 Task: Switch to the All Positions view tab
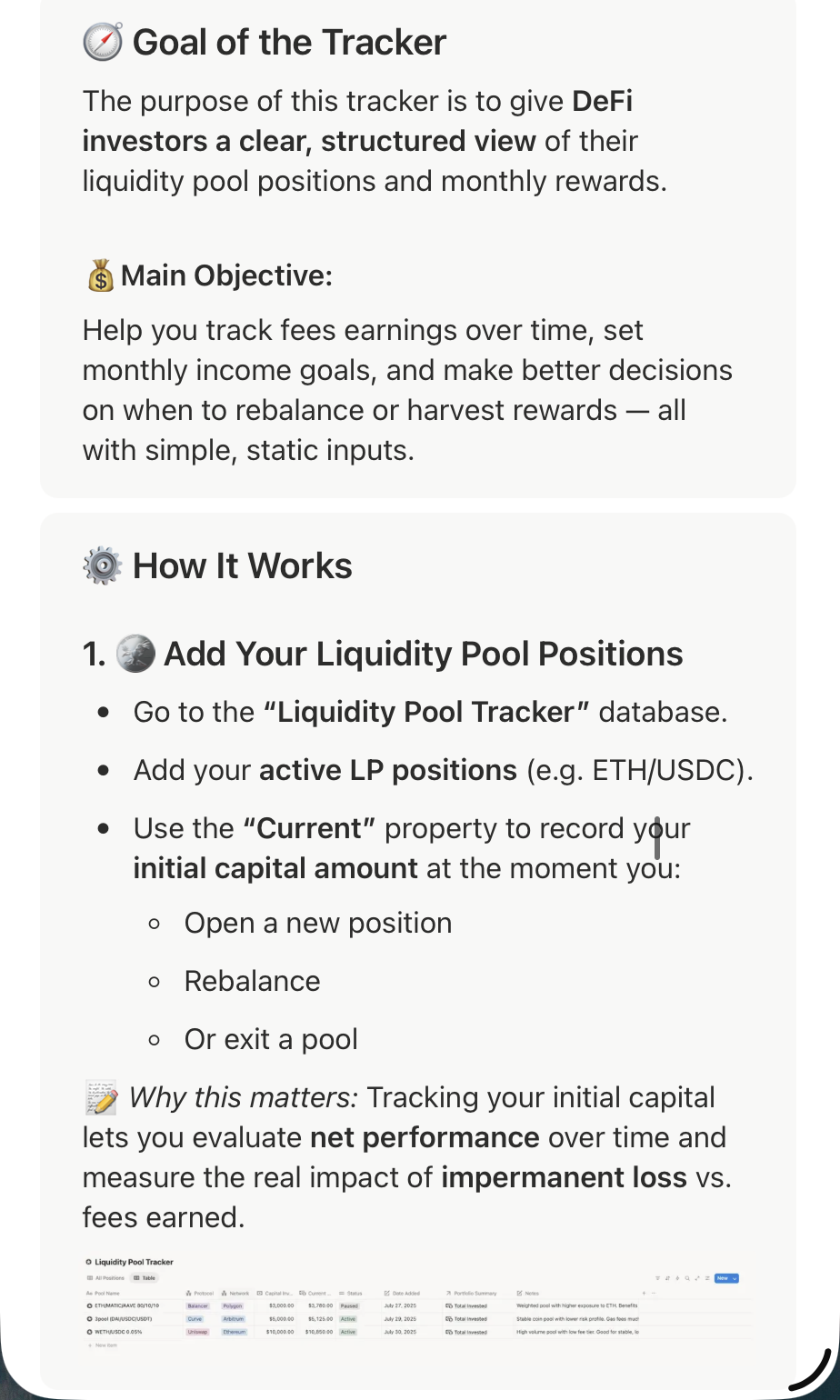[106, 1278]
